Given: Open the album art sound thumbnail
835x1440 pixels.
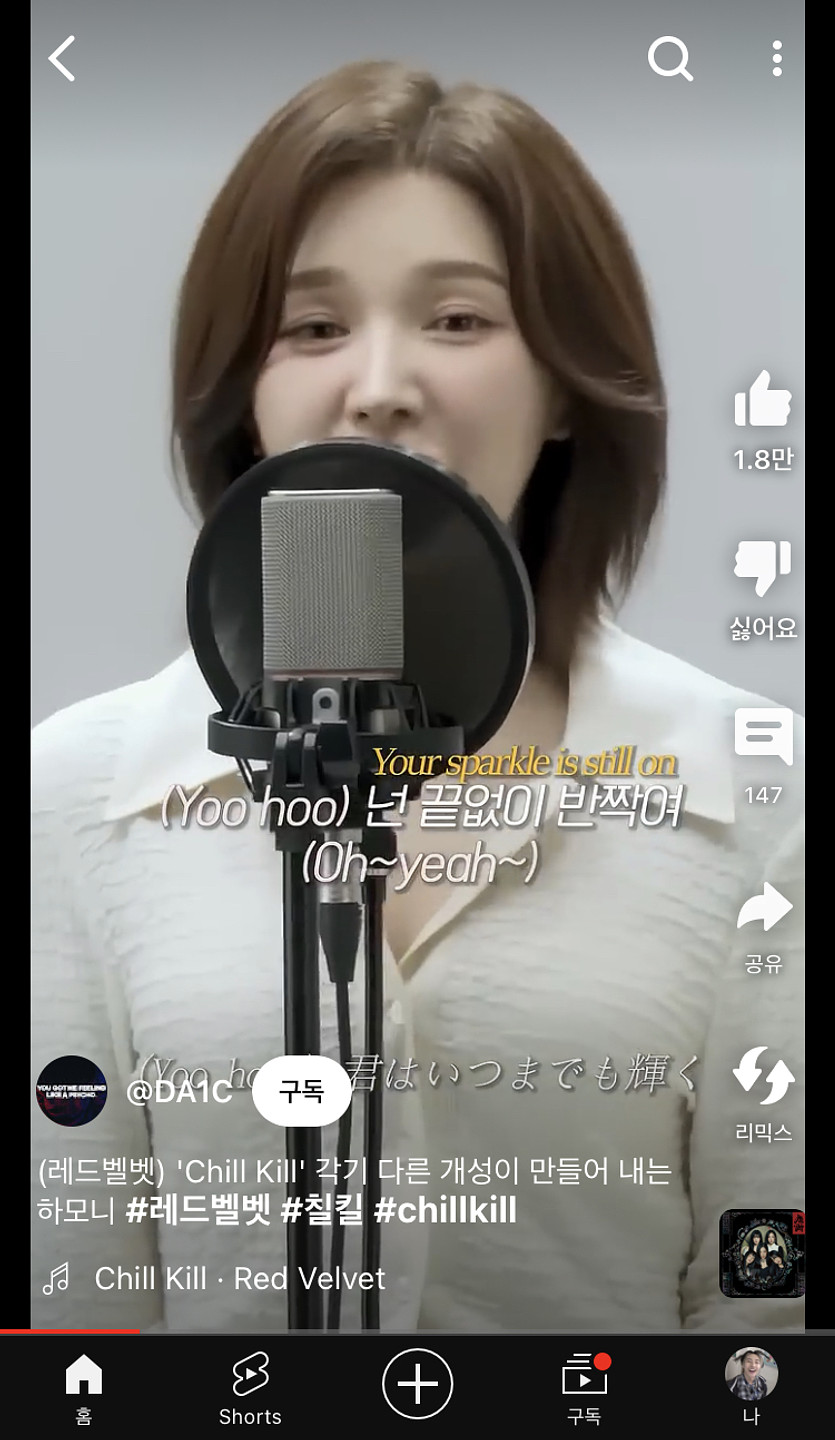Looking at the screenshot, I should coord(762,1253).
